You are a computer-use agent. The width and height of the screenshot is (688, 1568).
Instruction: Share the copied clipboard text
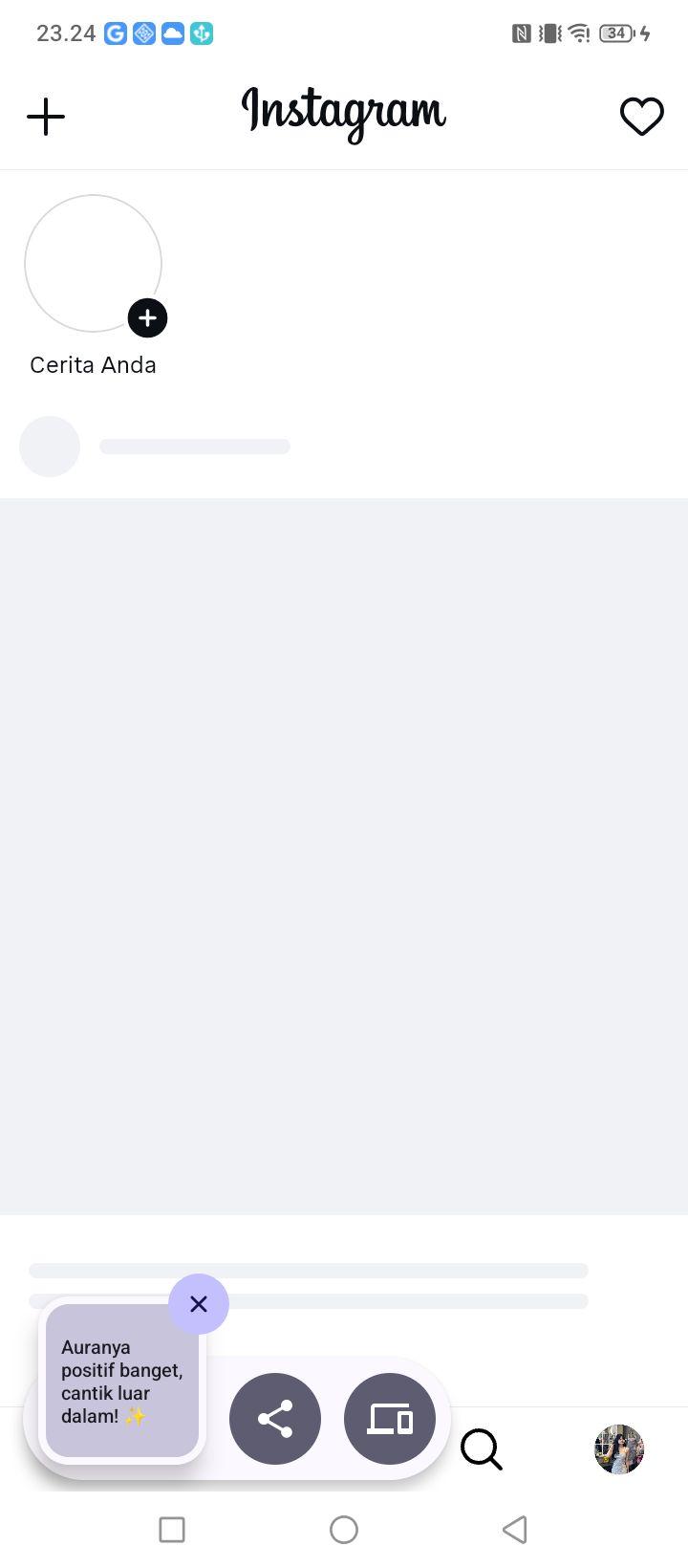pos(275,1419)
